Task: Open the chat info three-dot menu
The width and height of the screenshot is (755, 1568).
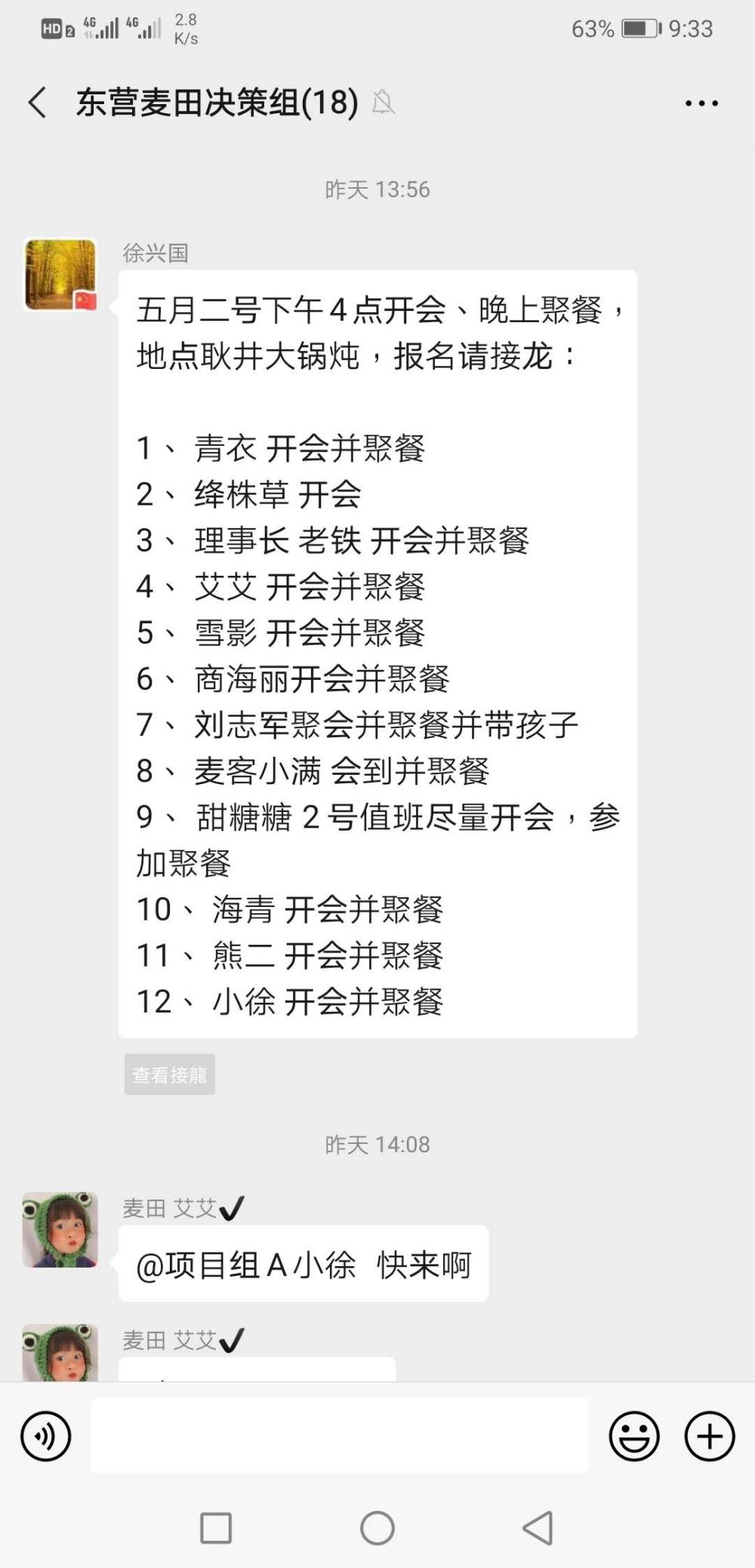Action: [x=701, y=103]
